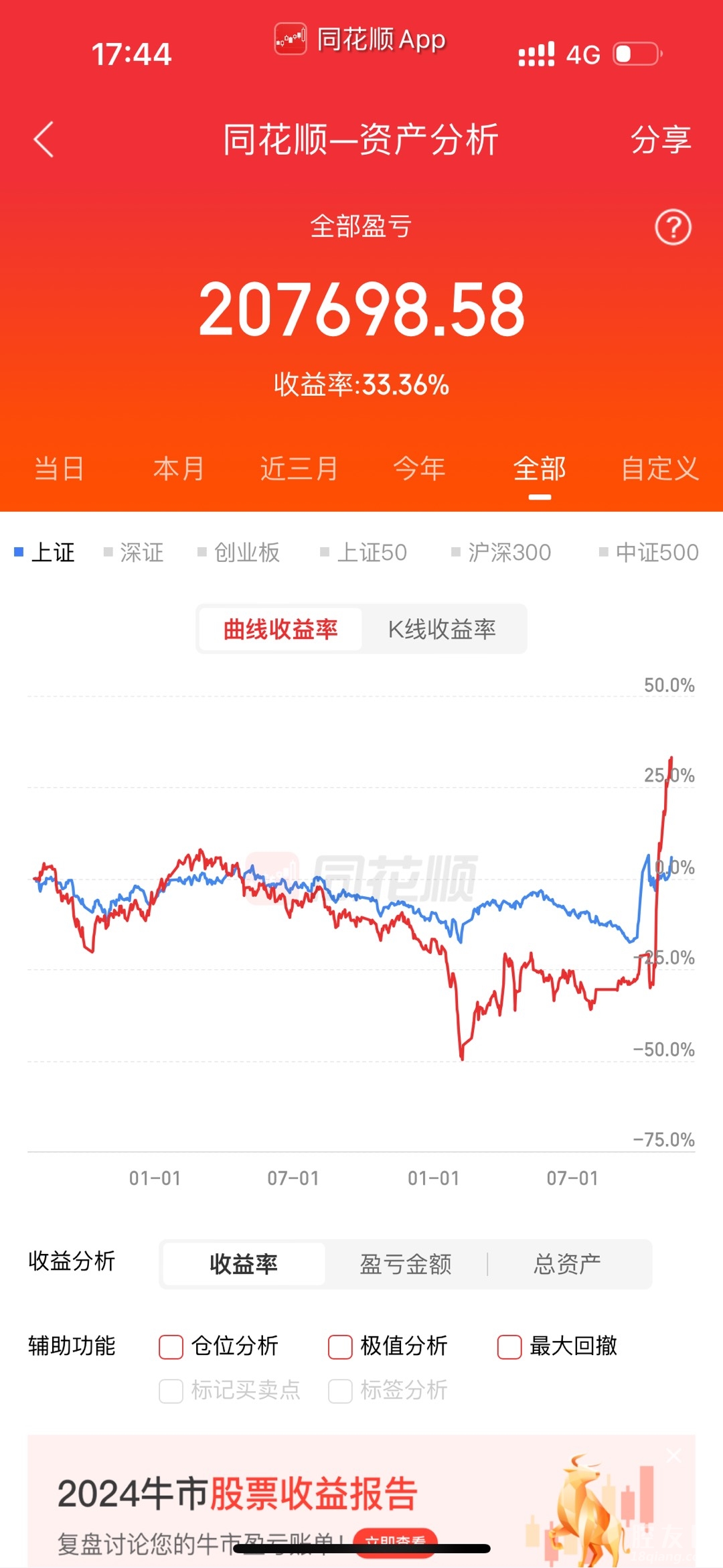Enable the 仓位分析 checkbox
This screenshot has height=1568, width=723.
tap(171, 1347)
